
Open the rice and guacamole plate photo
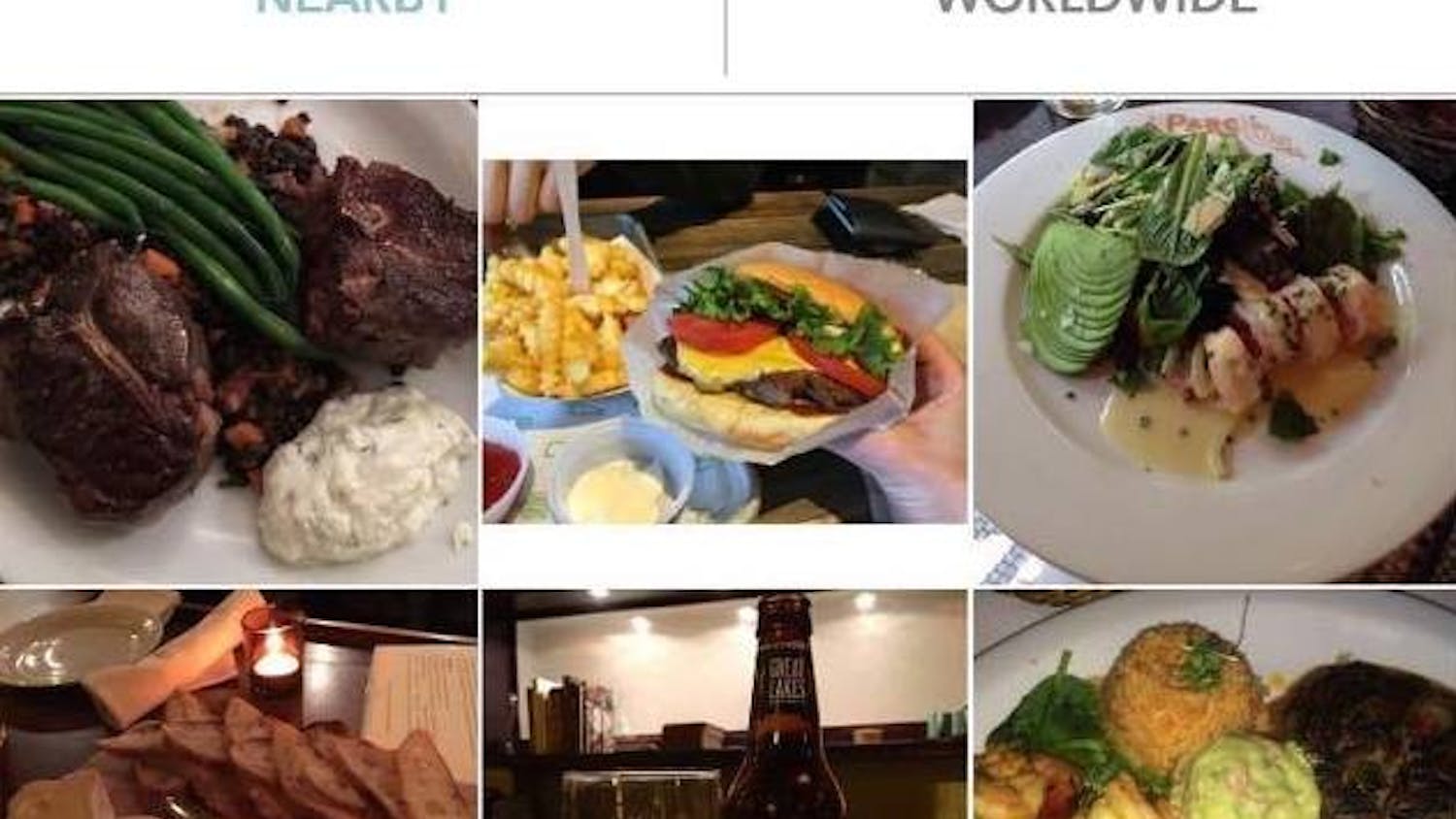[x=1213, y=704]
